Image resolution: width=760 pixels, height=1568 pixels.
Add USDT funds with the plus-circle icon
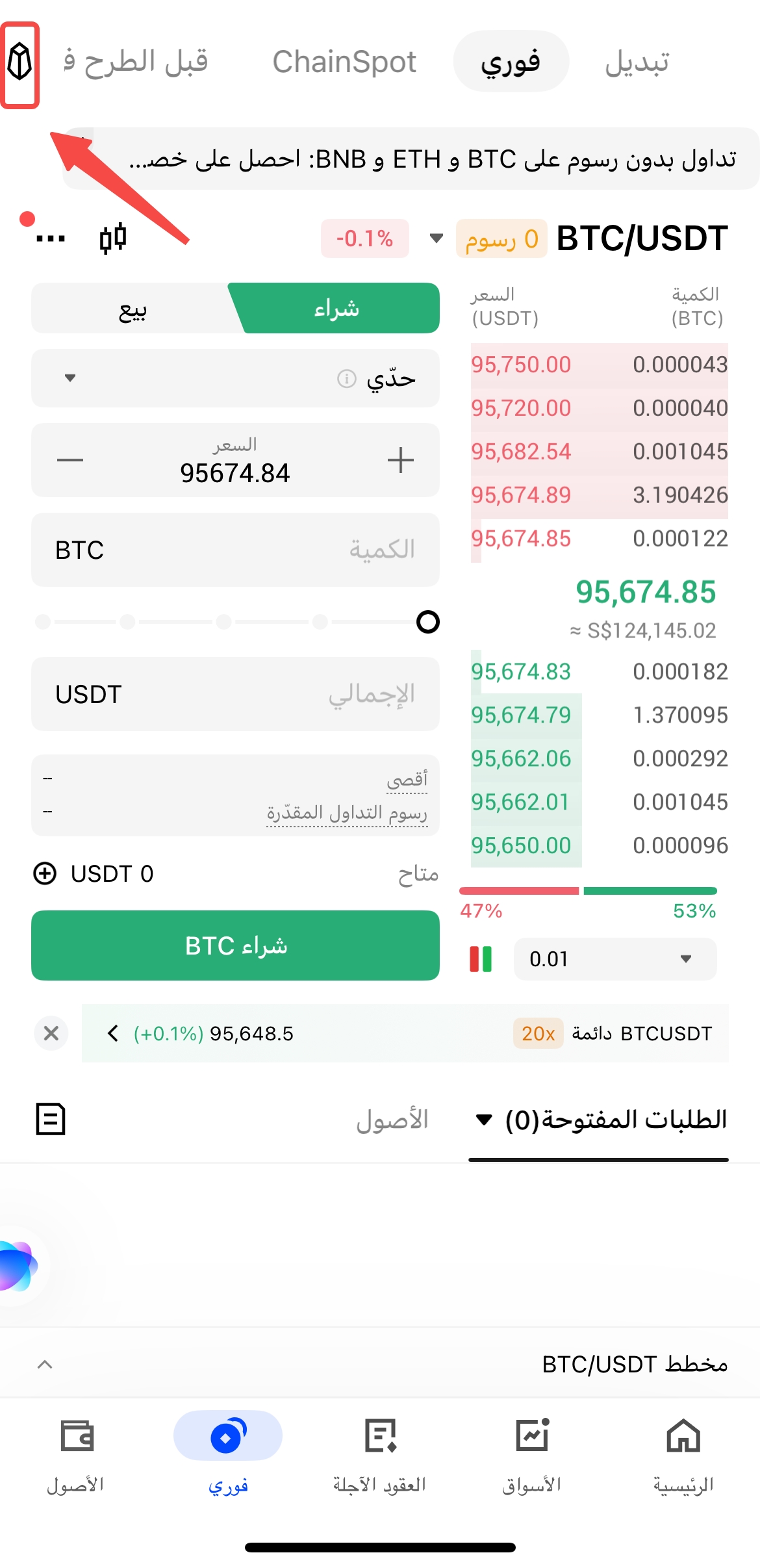pyautogui.click(x=45, y=874)
